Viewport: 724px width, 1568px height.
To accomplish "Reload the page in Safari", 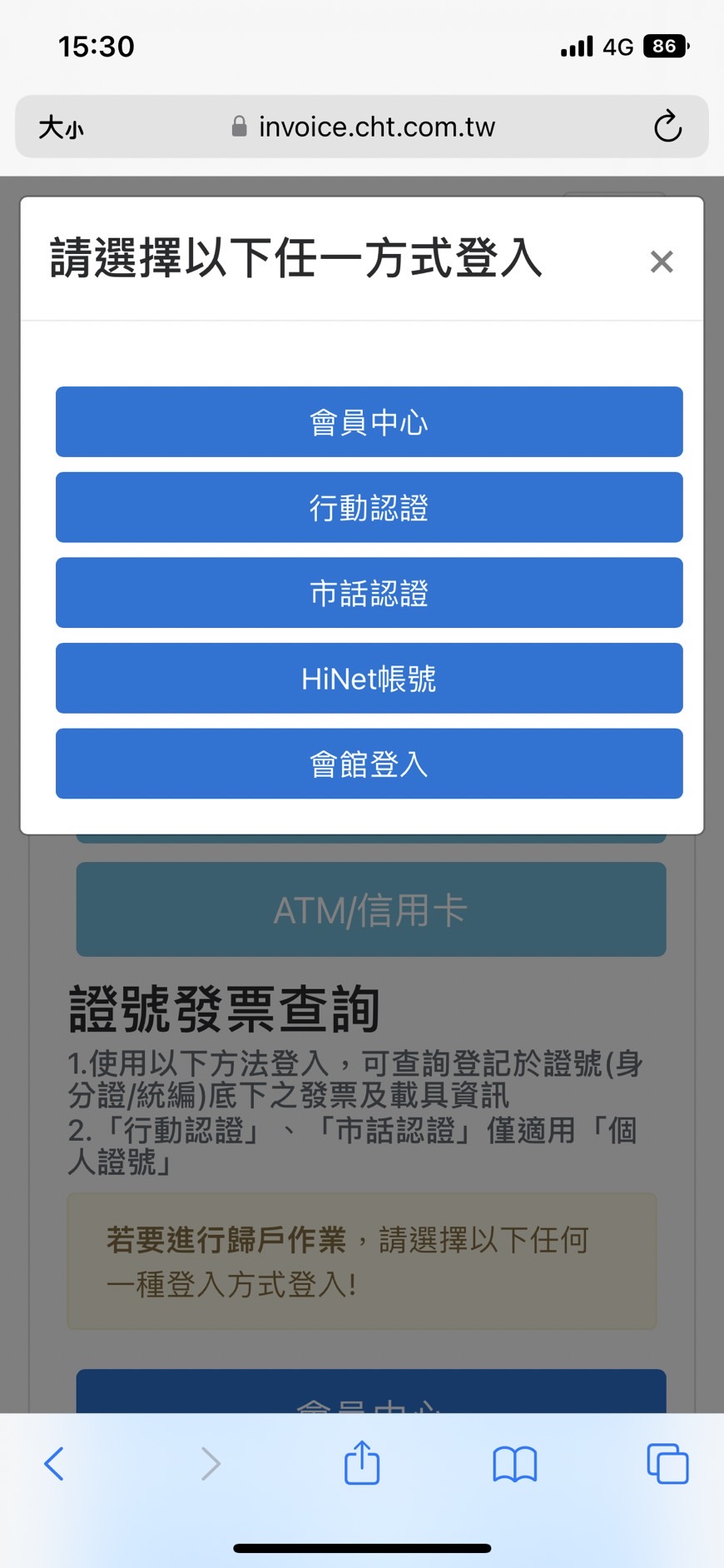I will coord(667,127).
